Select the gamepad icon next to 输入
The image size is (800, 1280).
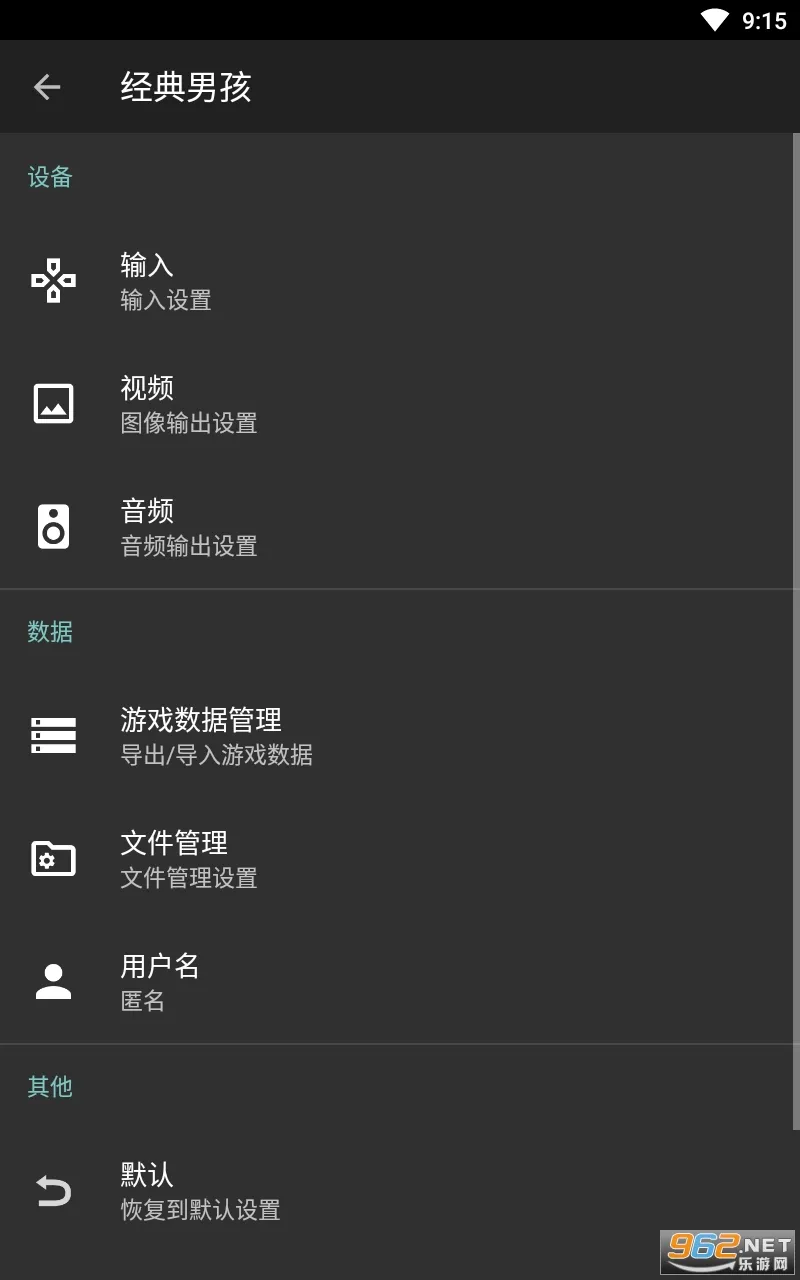pos(53,280)
